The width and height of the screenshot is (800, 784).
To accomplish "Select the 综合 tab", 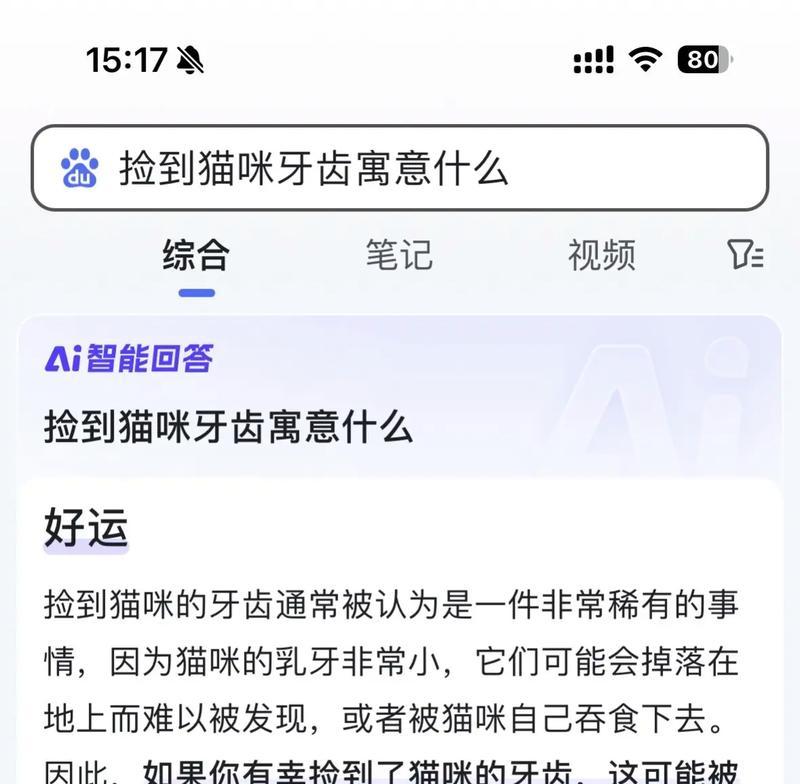I will click(196, 255).
